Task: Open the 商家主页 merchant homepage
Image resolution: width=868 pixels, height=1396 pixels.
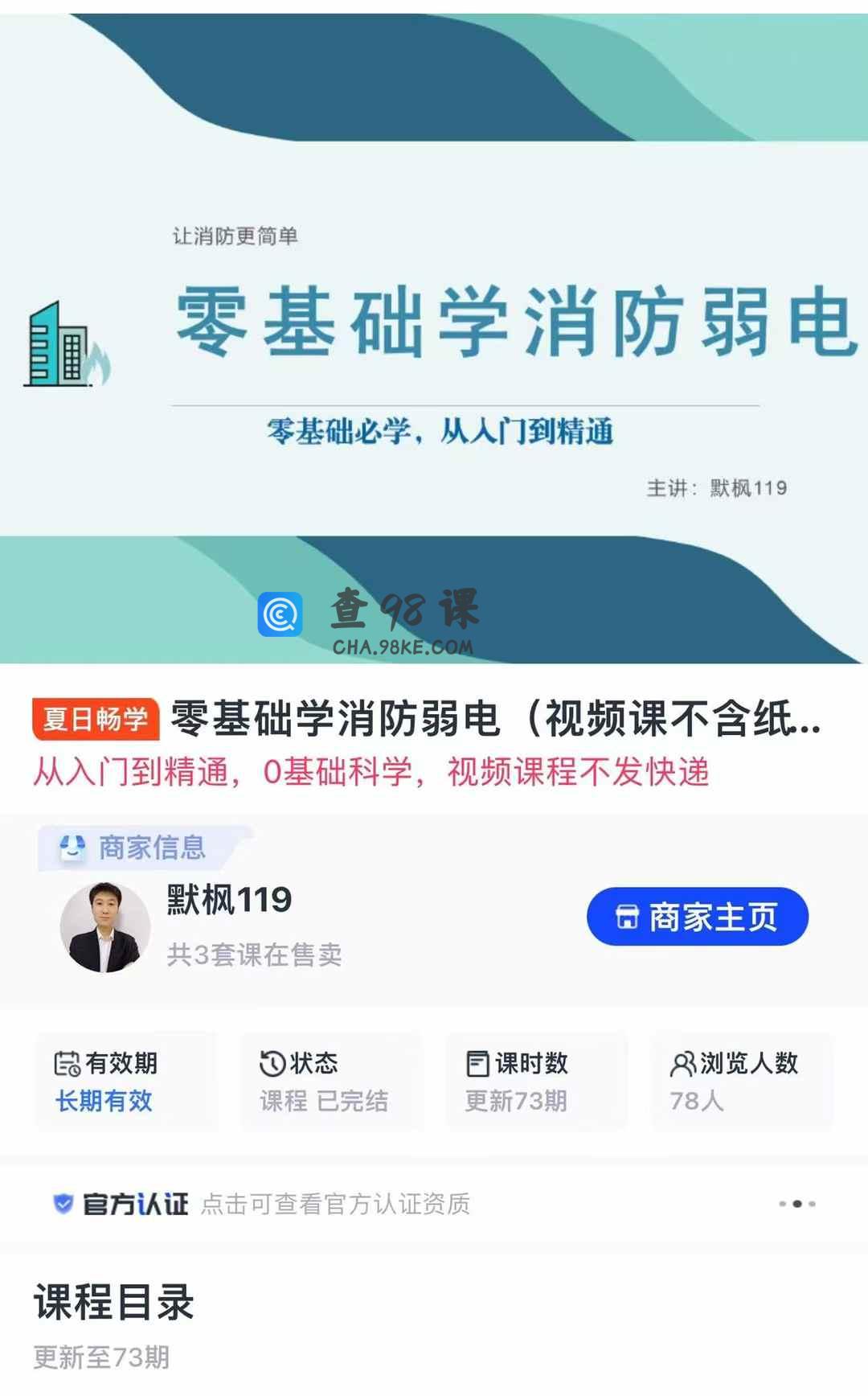Action: (697, 917)
